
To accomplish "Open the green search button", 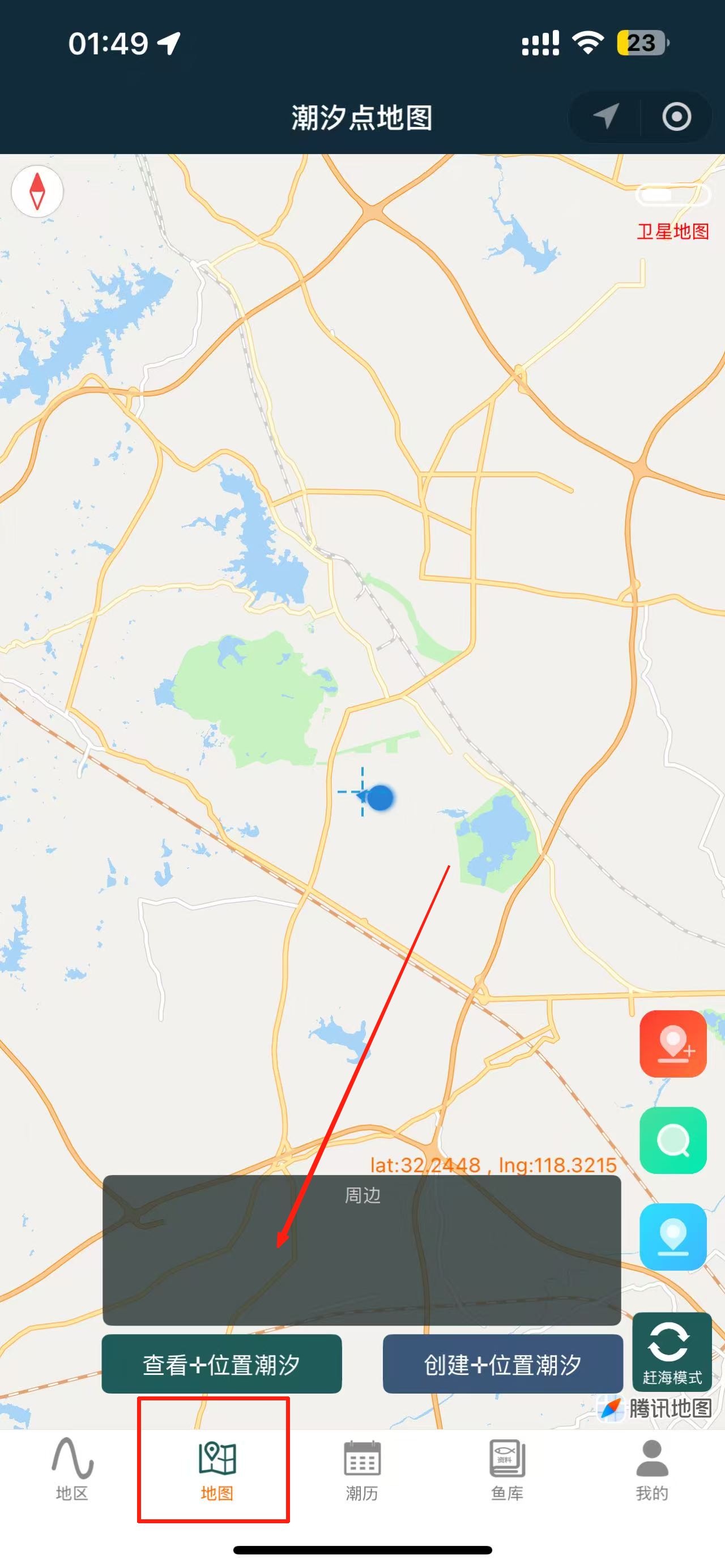I will (673, 1140).
